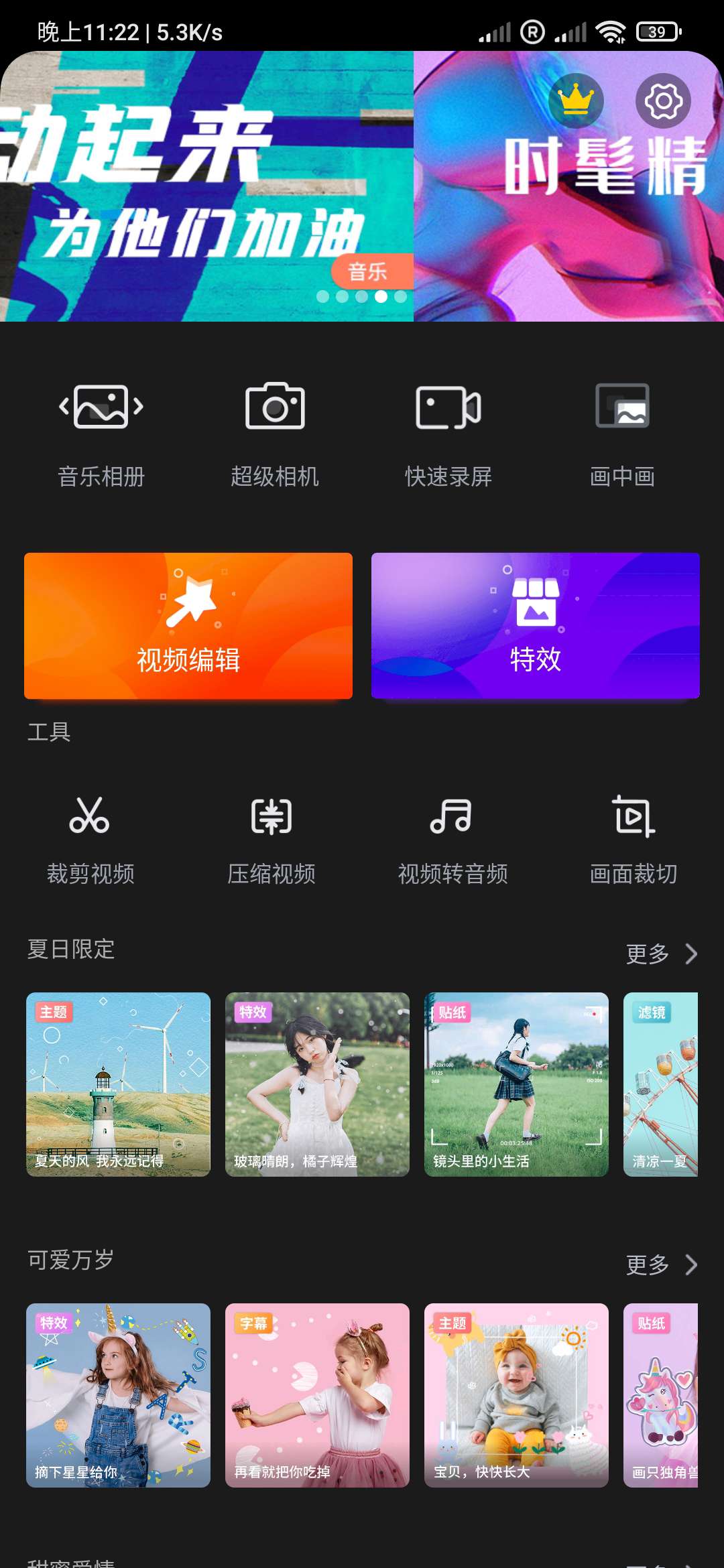
Task: Open the 玻璃晴朗，橘子辉煌 effect
Action: pyautogui.click(x=317, y=1084)
